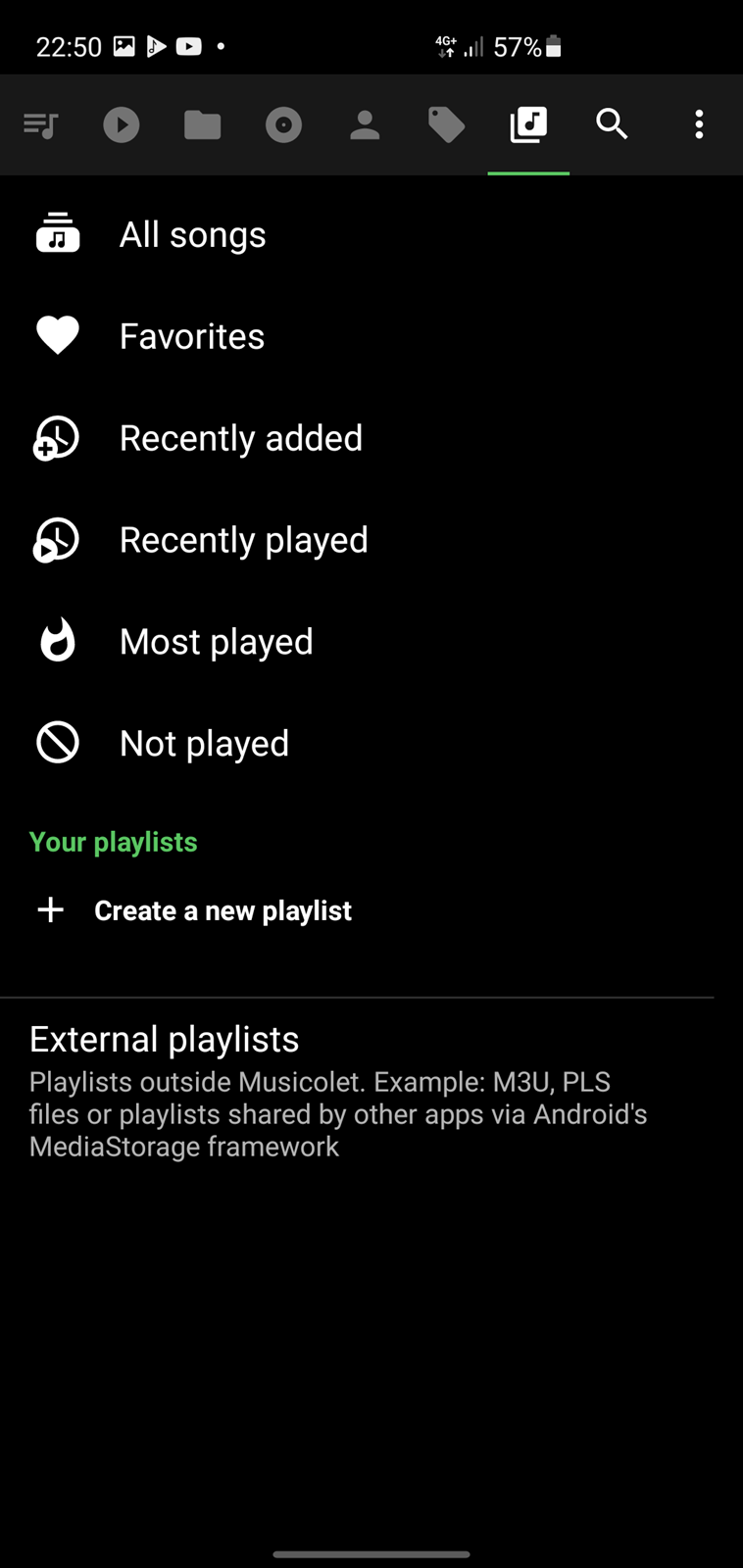Open the search icon
The image size is (743, 1568).
(612, 124)
